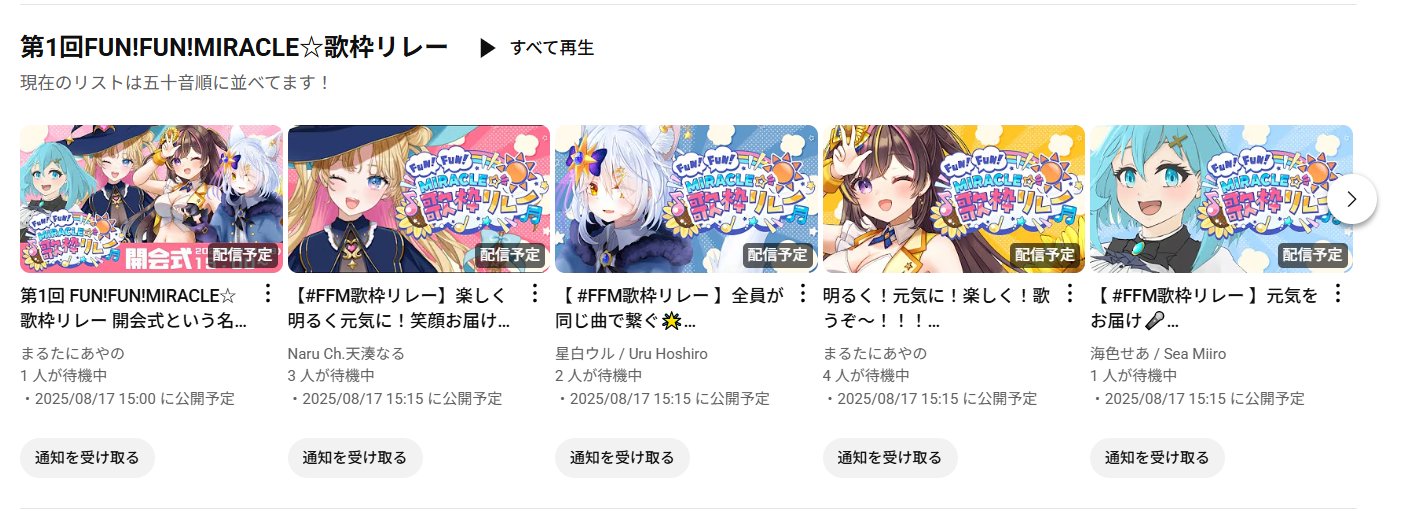Screen dimensions: 1411x511
Task: Tap 通知を受け取る under Naru Ch.天湊なる
Action: coord(354,458)
